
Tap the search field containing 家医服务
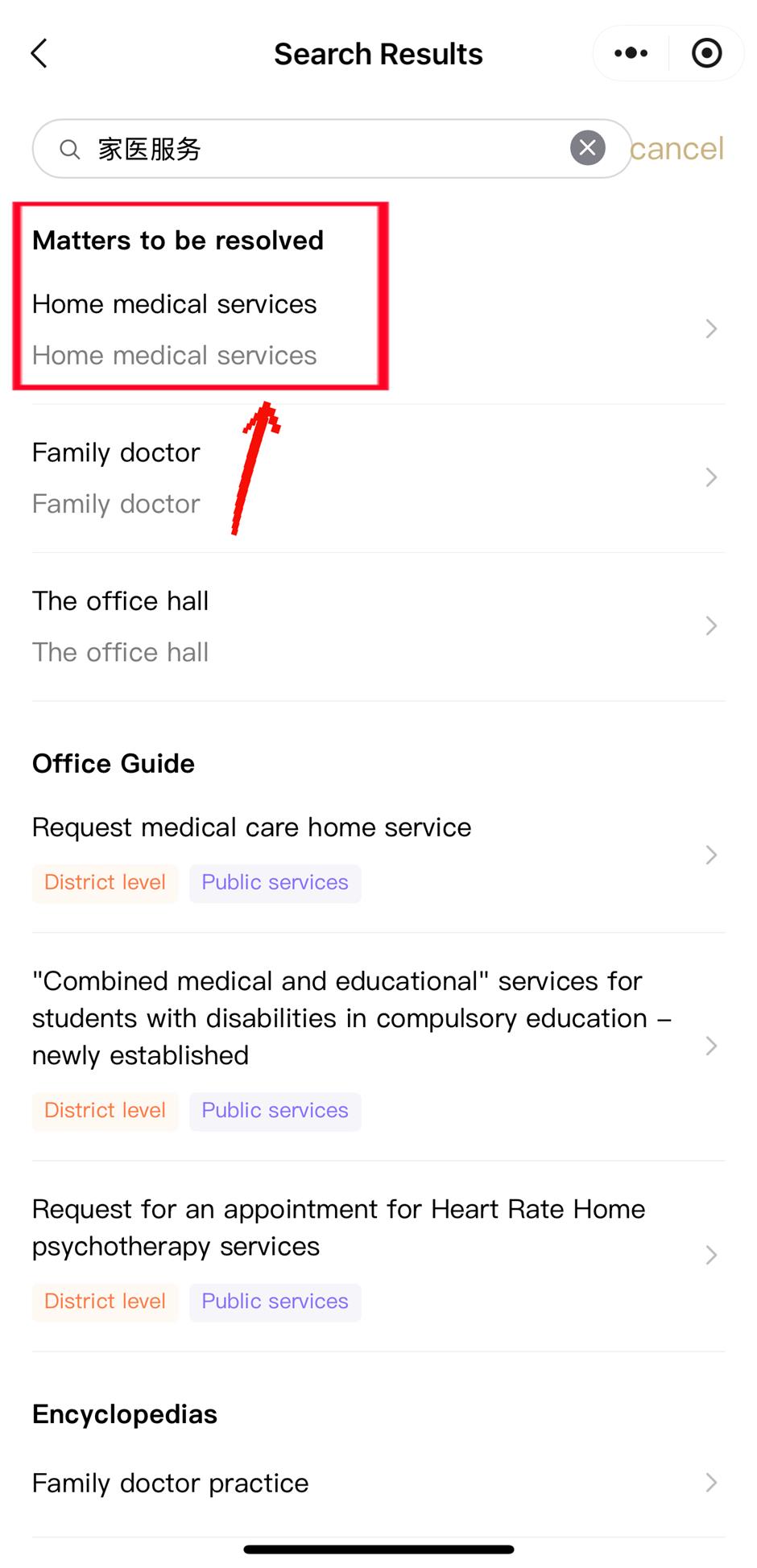[322, 149]
